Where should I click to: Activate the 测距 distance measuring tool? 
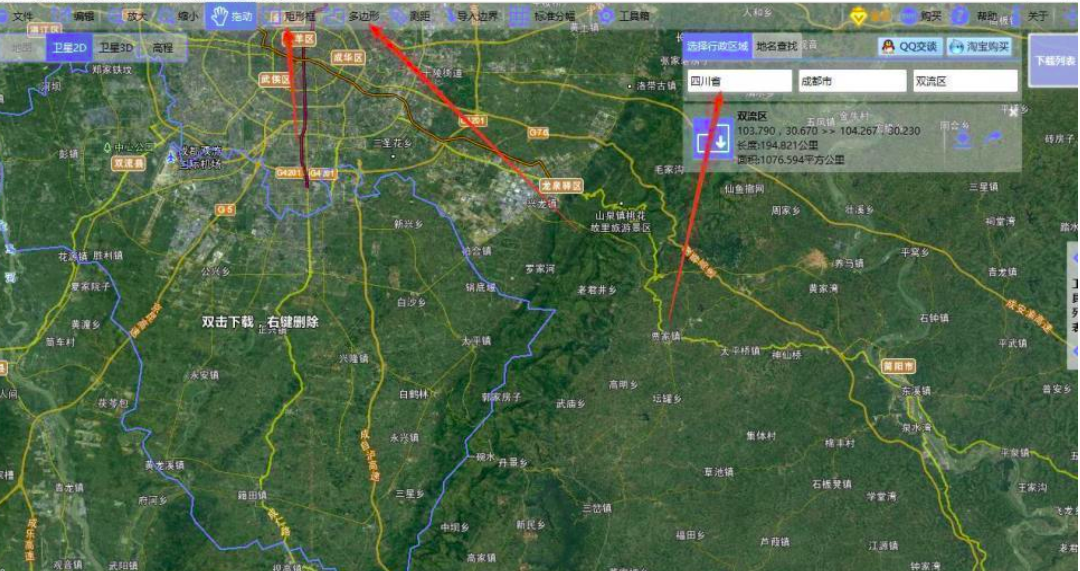411,16
